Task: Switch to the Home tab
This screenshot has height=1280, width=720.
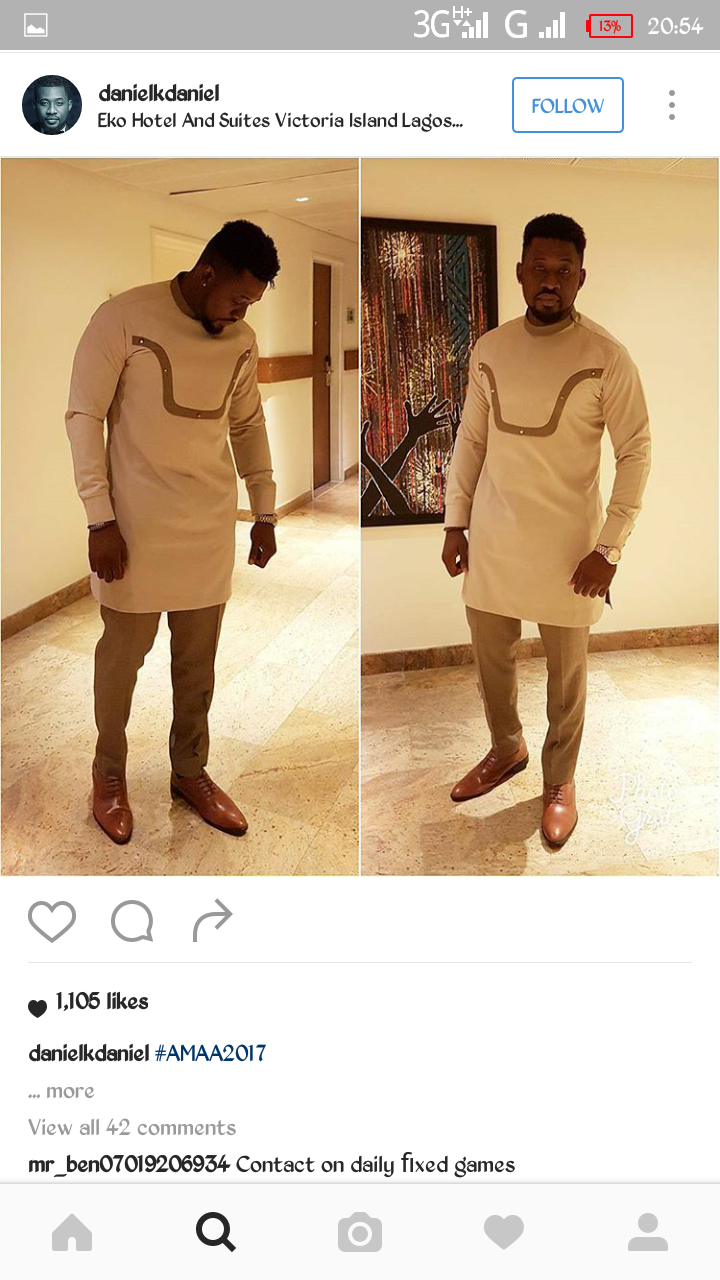Action: (72, 1232)
